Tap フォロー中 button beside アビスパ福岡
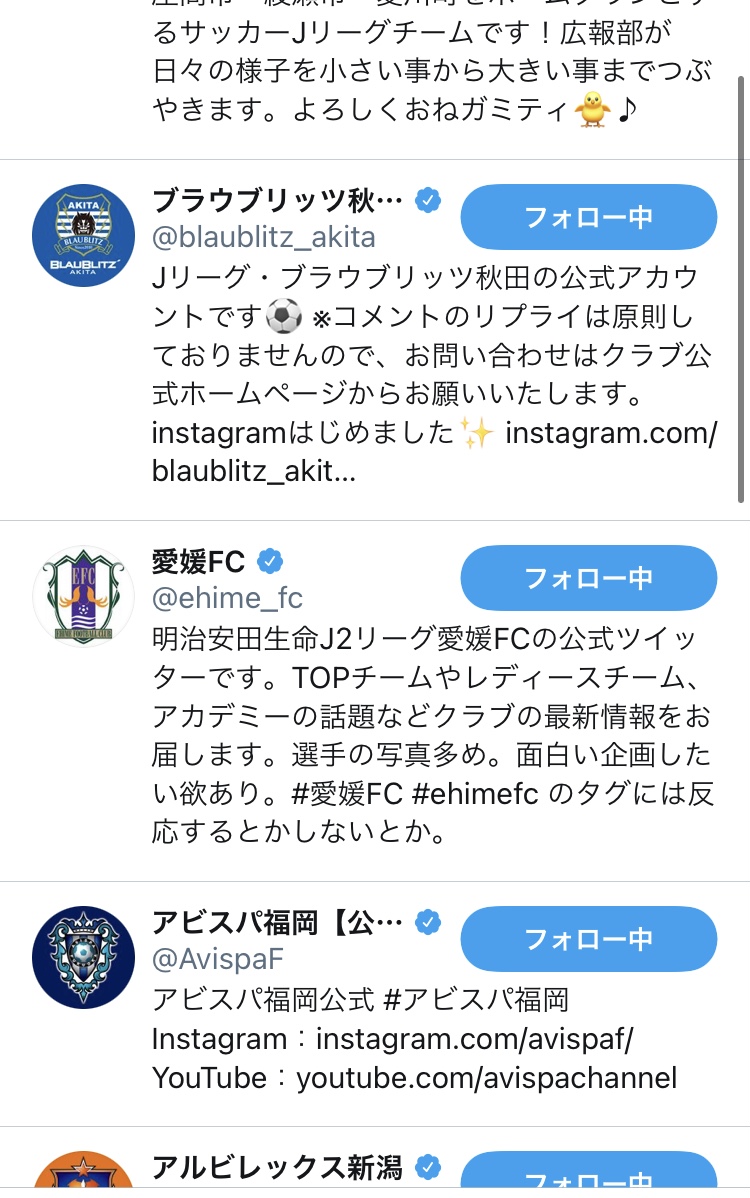 (588, 939)
